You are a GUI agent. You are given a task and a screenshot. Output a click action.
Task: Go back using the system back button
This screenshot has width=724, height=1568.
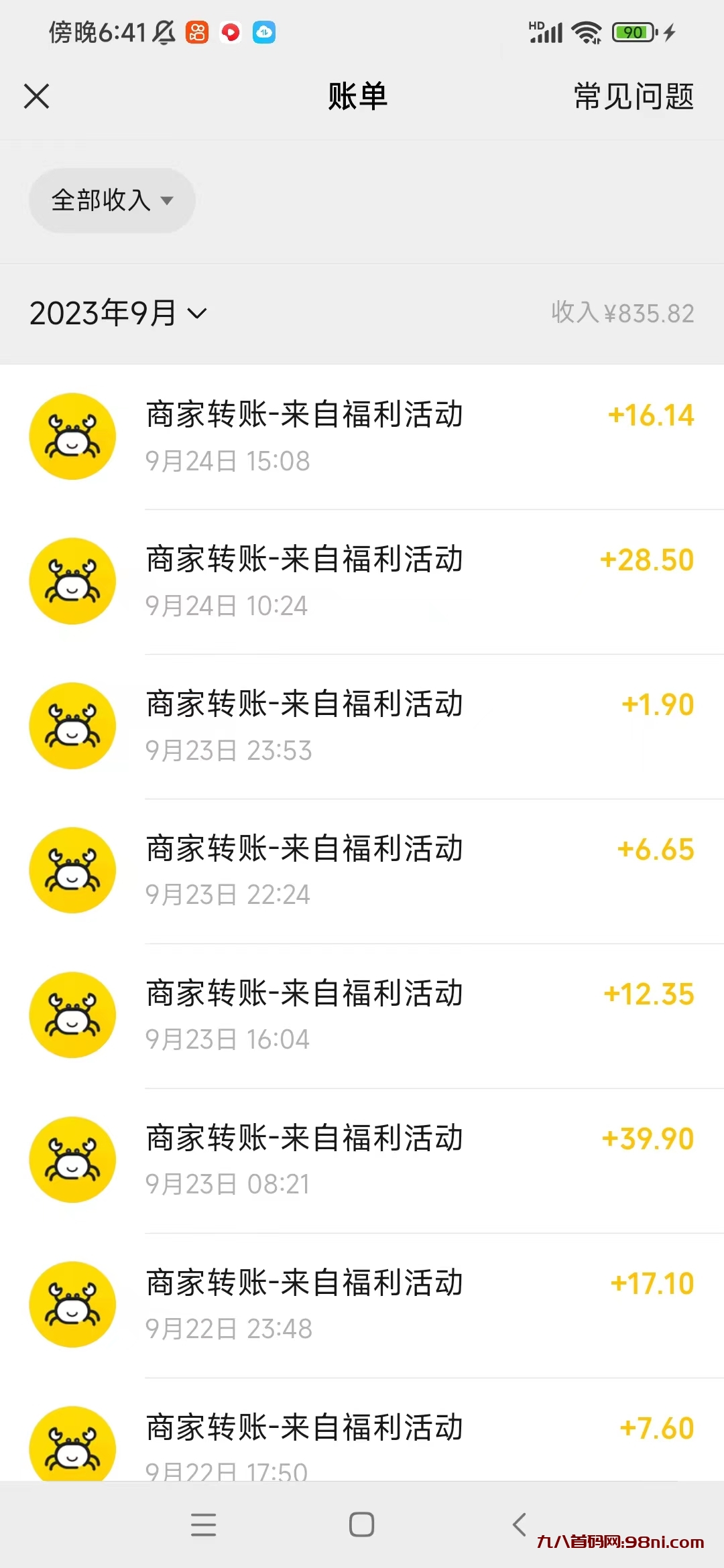519,1524
